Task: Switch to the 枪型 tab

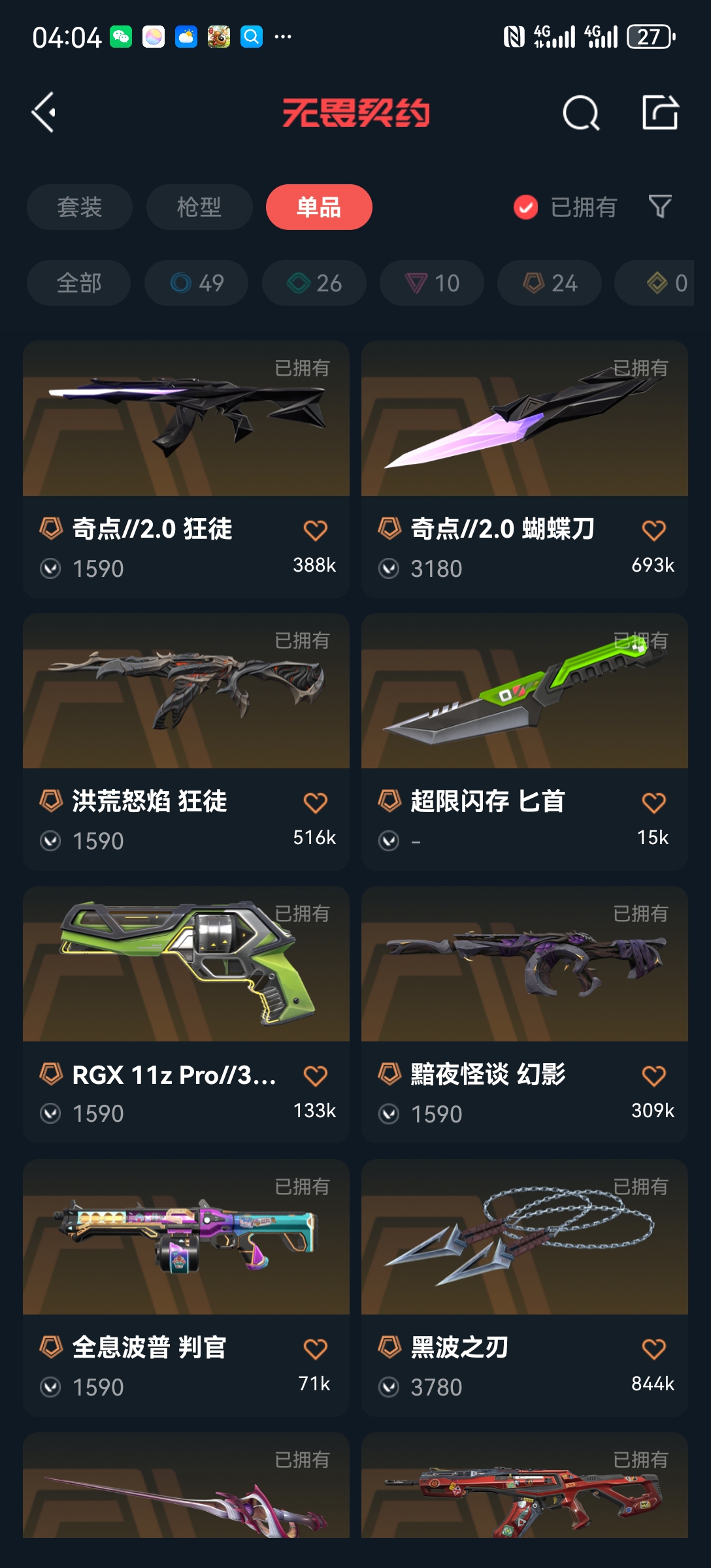Action: [199, 207]
